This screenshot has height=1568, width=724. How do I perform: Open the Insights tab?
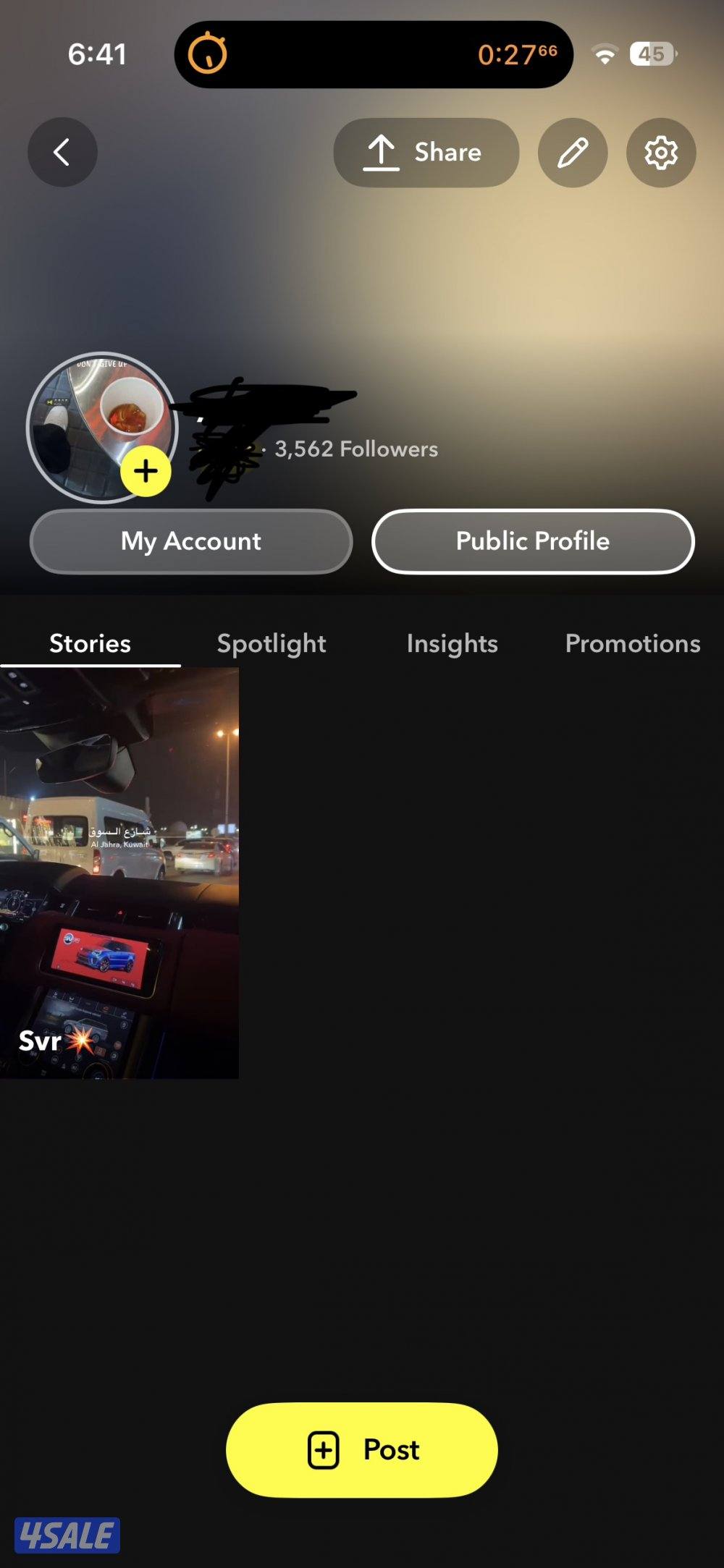click(452, 643)
